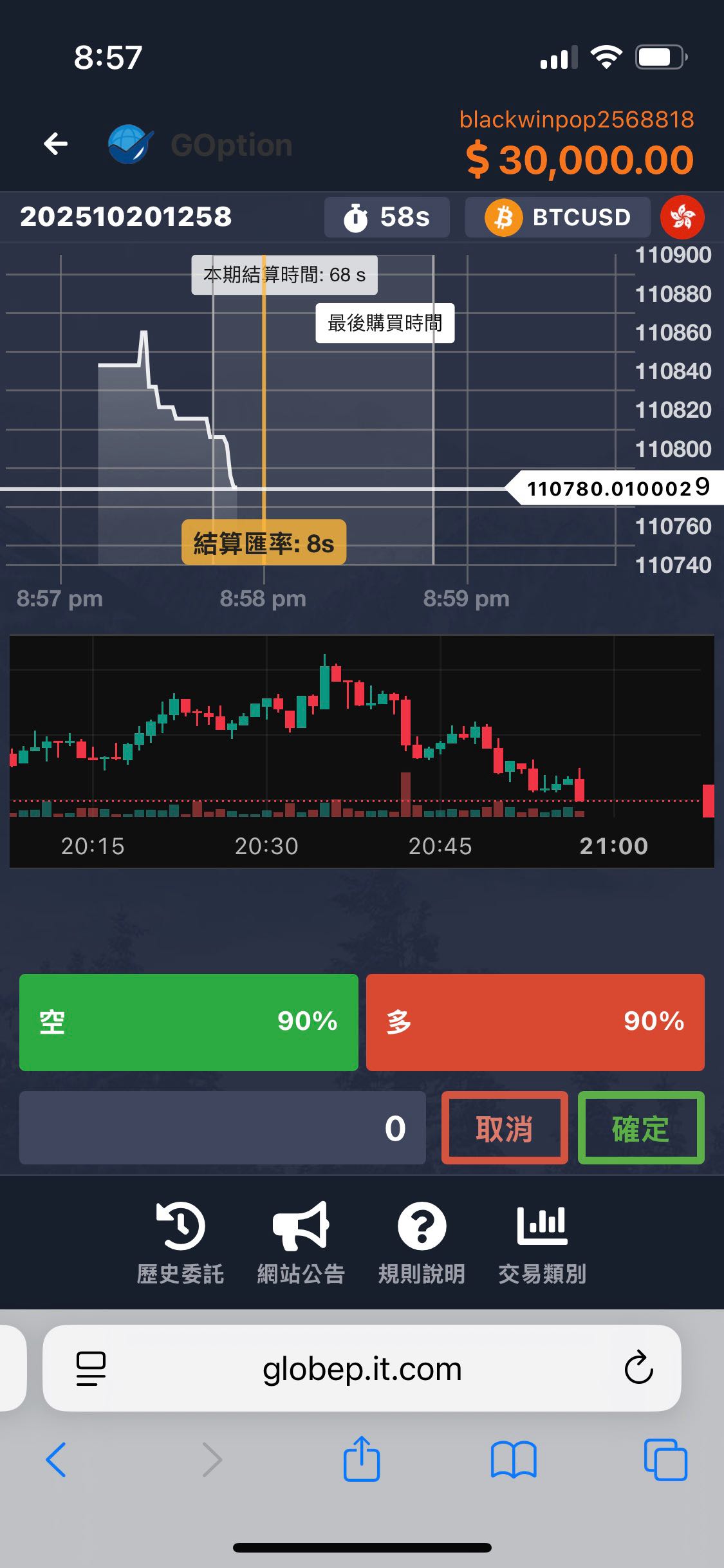724x1568 pixels.
Task: Toggle the 結算匯率 8s settlement marker
Action: tap(264, 543)
